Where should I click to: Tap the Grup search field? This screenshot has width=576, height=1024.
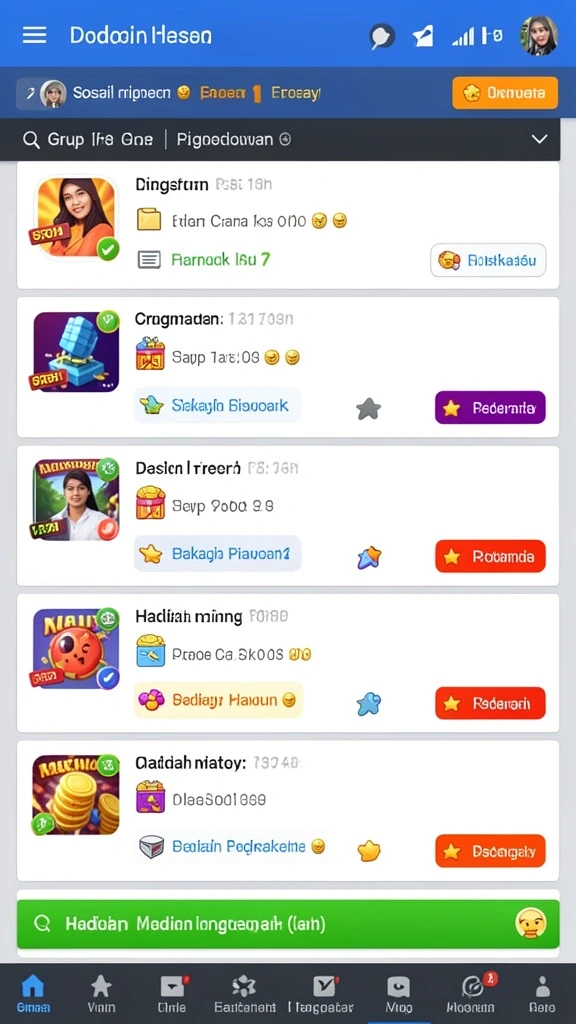tap(88, 139)
